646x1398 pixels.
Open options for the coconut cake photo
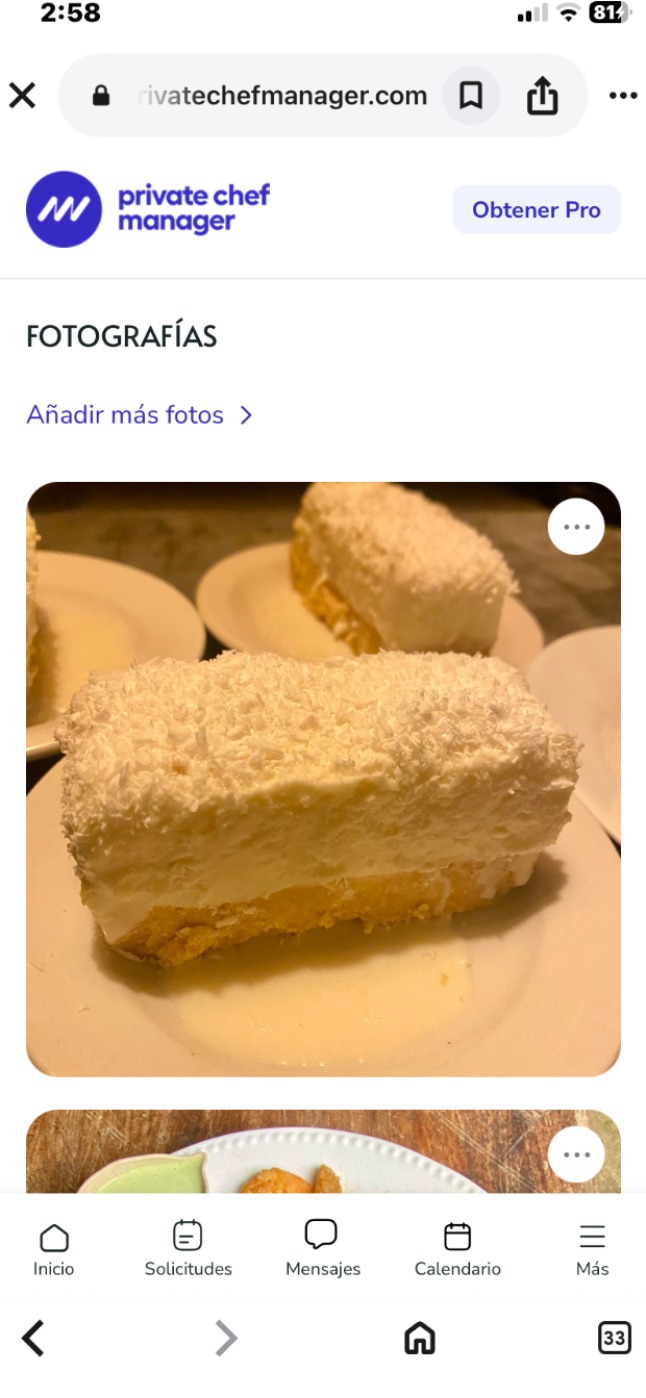pos(576,527)
